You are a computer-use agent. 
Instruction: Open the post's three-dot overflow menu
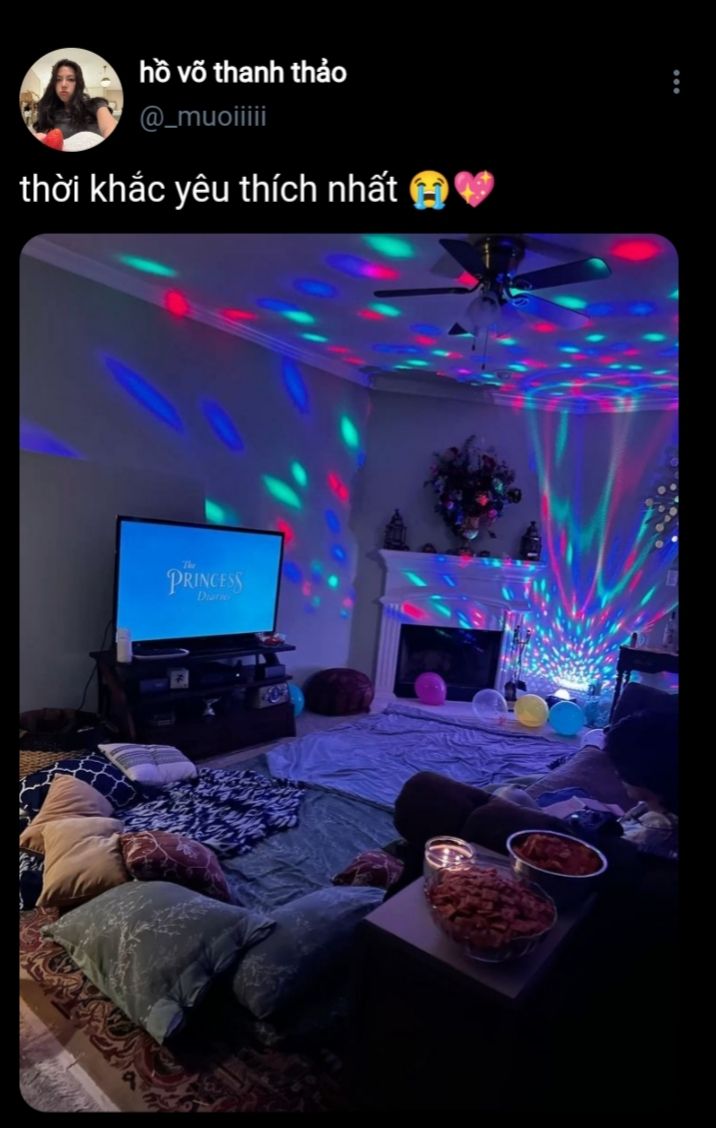tap(676, 82)
